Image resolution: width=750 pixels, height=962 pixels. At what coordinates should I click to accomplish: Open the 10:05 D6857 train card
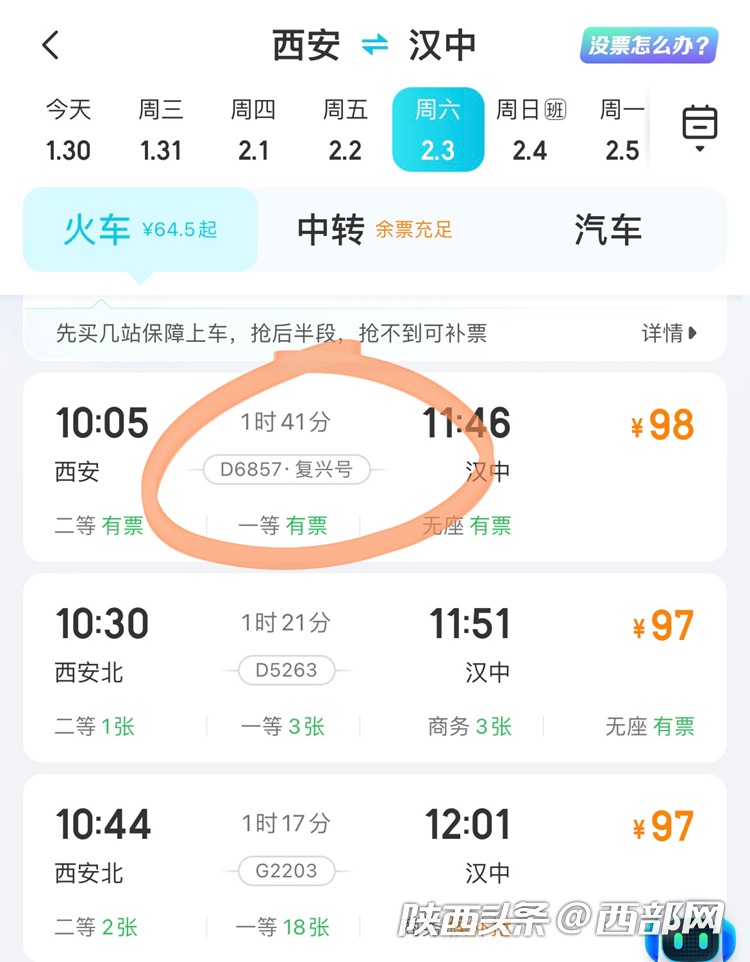tap(375, 467)
